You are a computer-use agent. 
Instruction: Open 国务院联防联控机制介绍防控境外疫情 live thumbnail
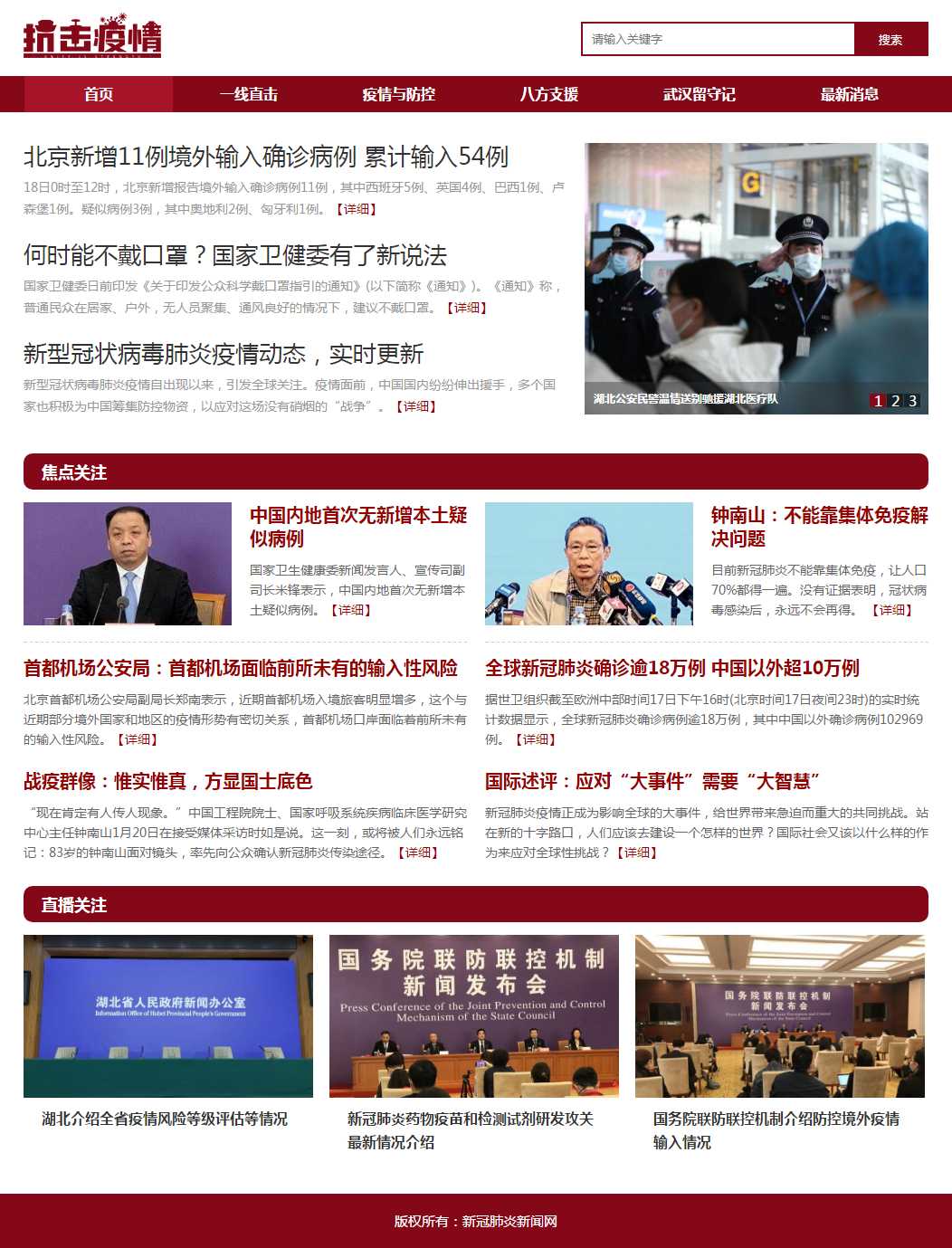[780, 1015]
